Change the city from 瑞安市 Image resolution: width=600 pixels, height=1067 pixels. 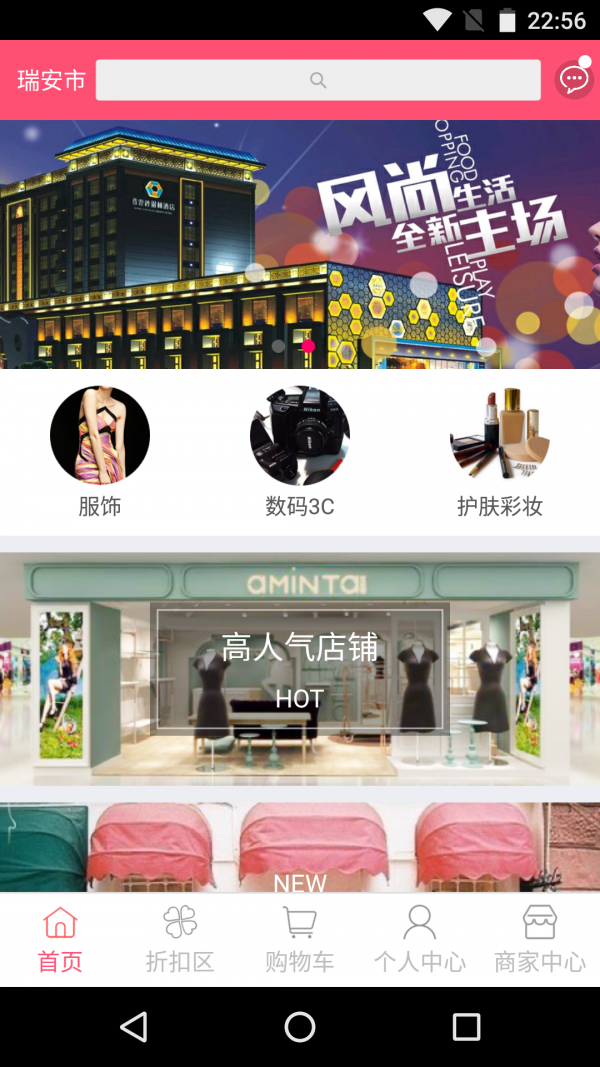pos(51,81)
